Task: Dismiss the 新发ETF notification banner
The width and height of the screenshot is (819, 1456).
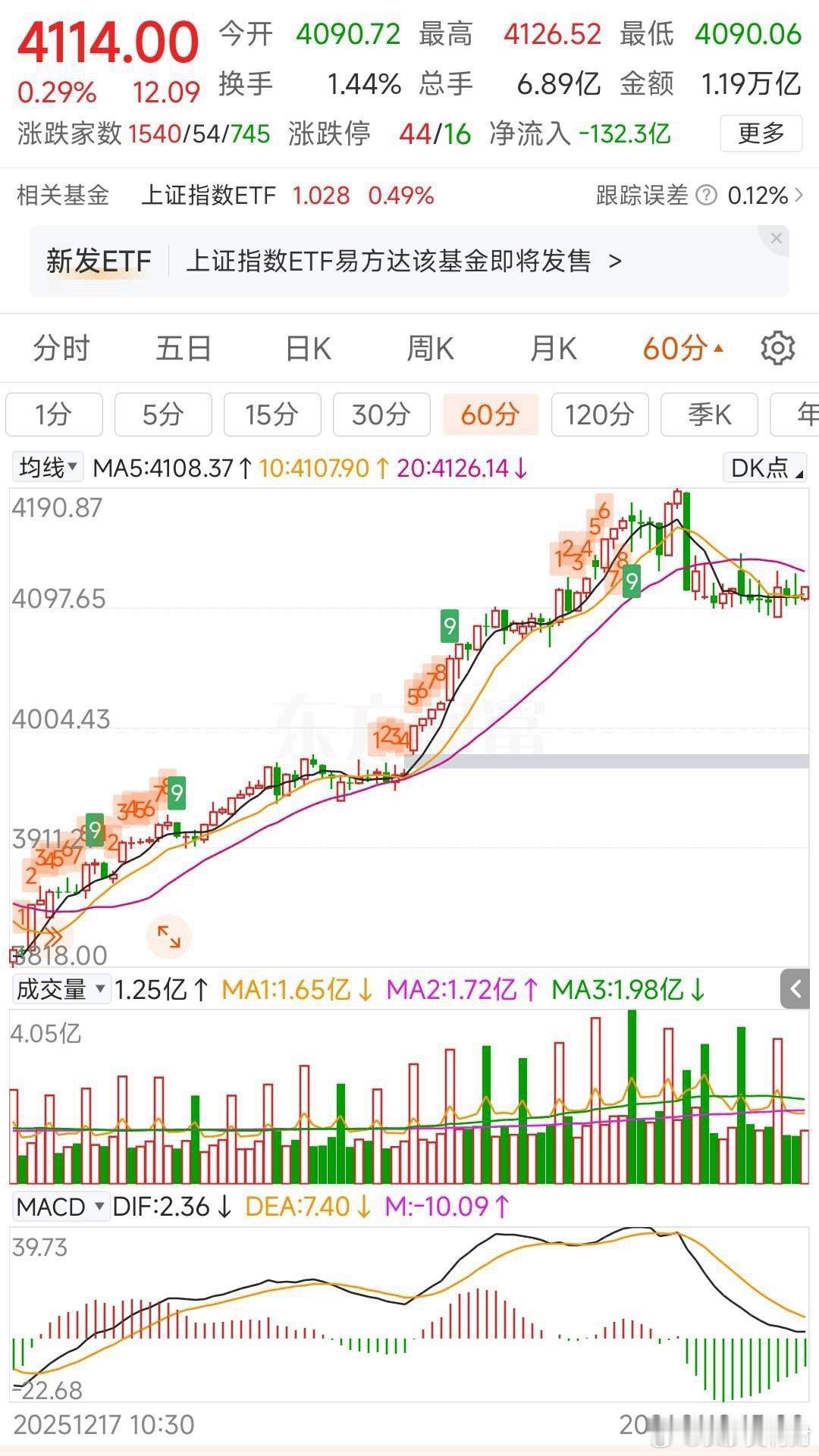Action: (777, 238)
